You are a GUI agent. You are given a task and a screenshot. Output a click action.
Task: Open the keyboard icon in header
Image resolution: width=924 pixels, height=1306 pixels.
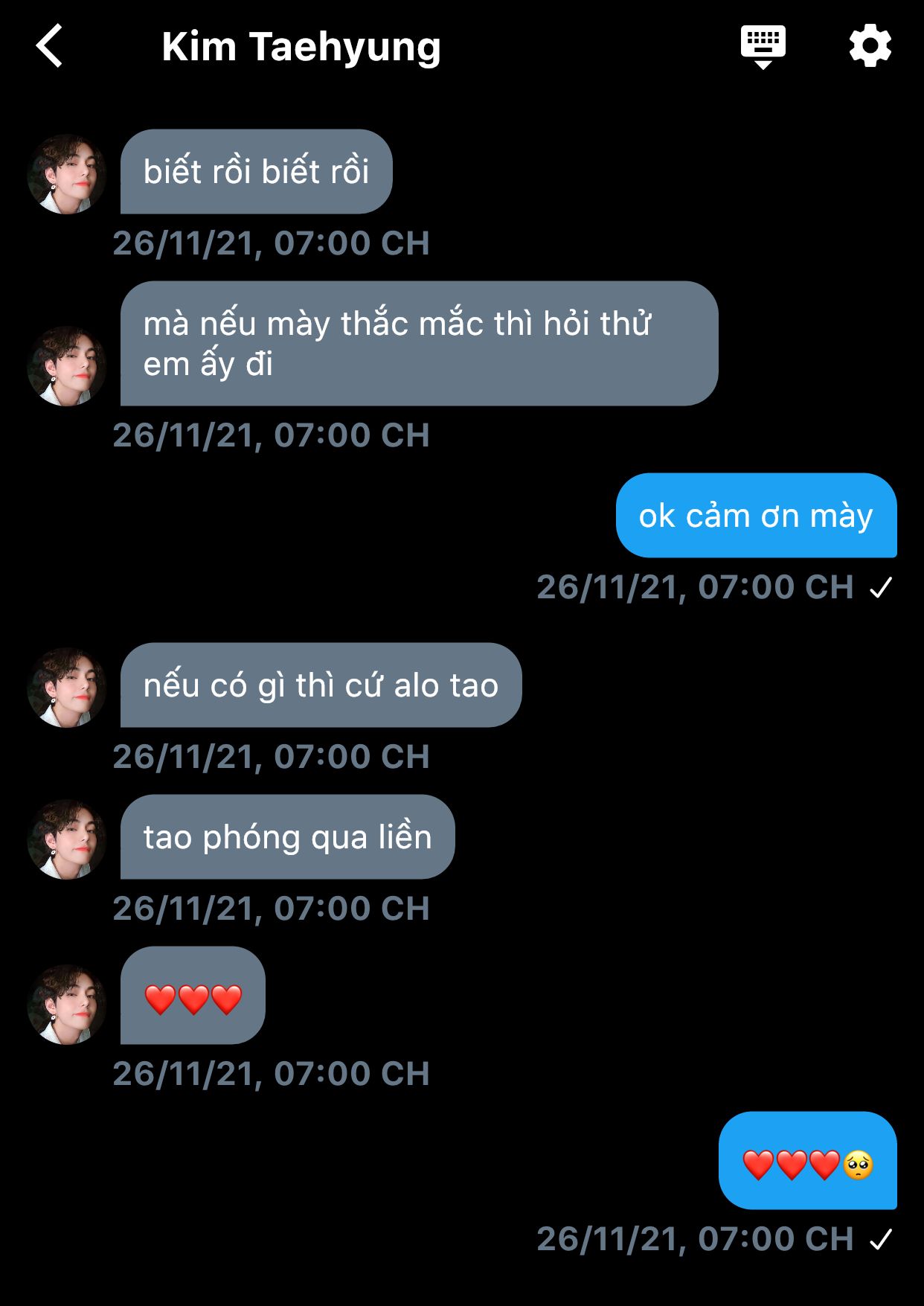point(763,46)
